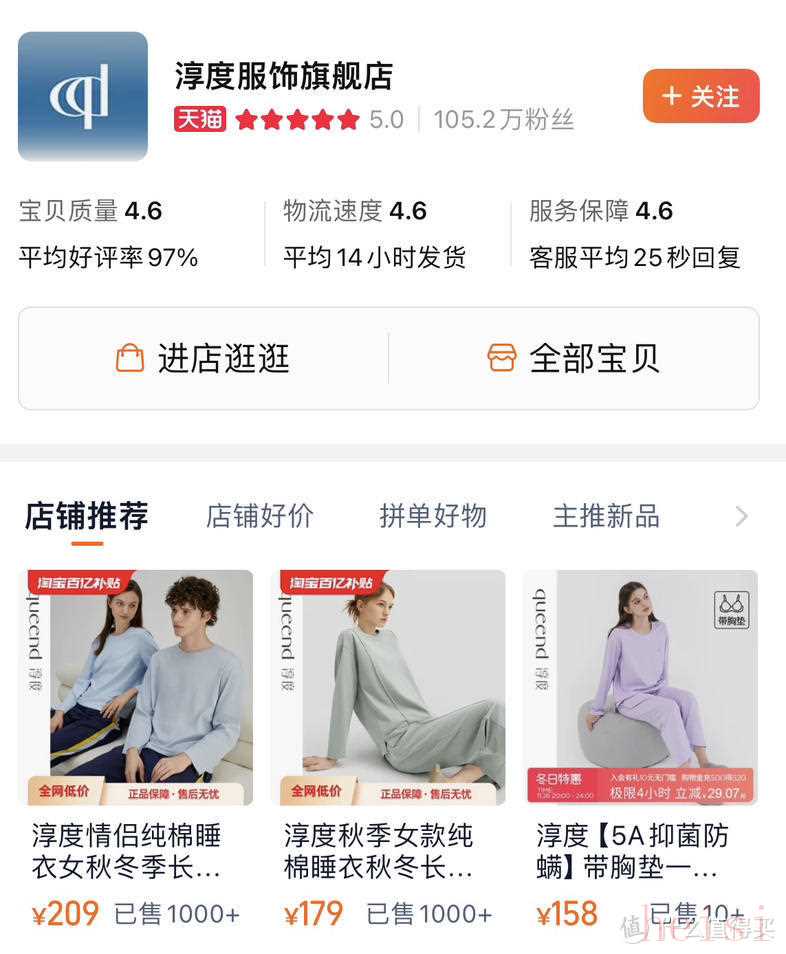View all products with 全部宝贝
Viewport: 786px width, 954px height.
point(573,358)
